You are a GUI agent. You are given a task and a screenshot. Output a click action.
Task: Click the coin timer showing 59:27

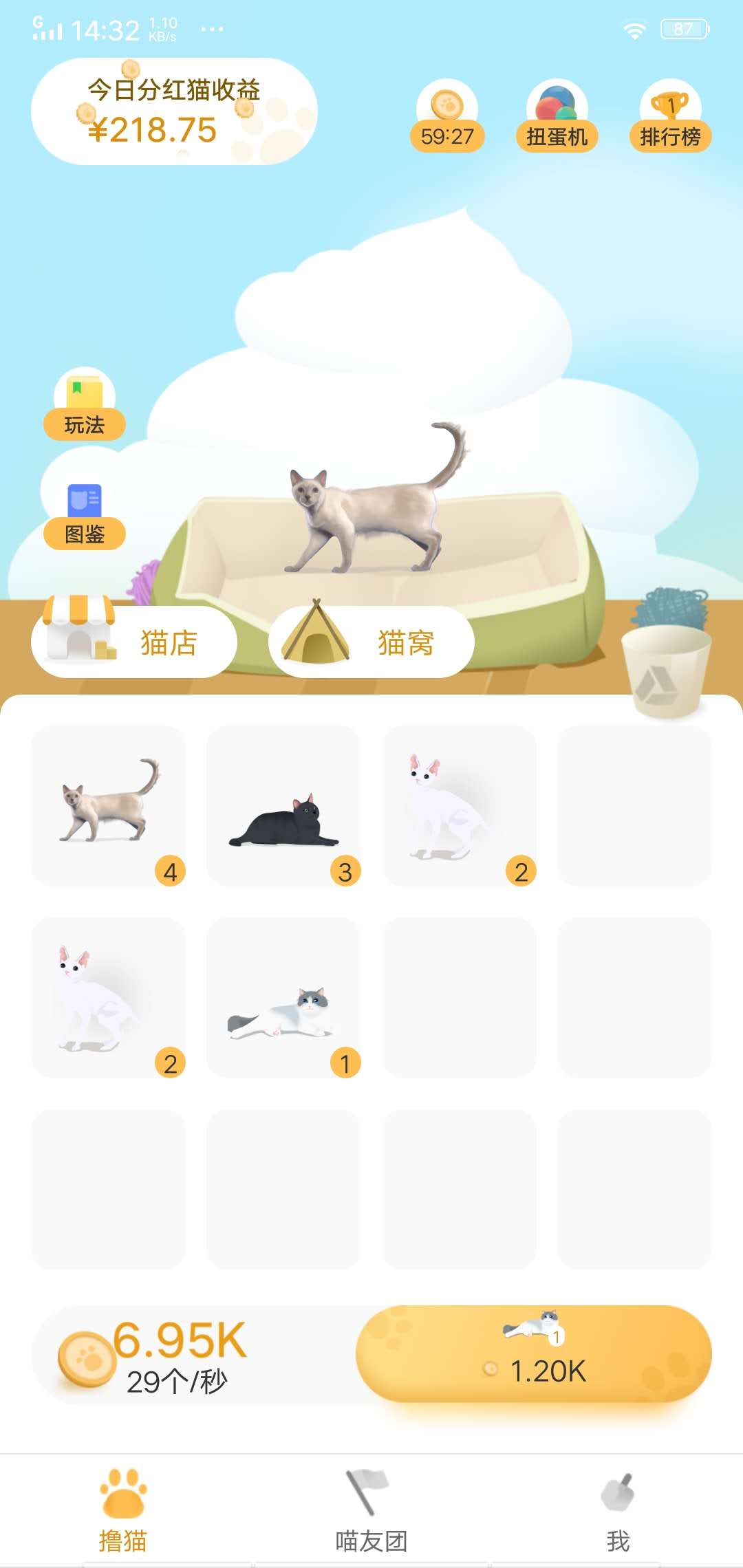point(449,117)
